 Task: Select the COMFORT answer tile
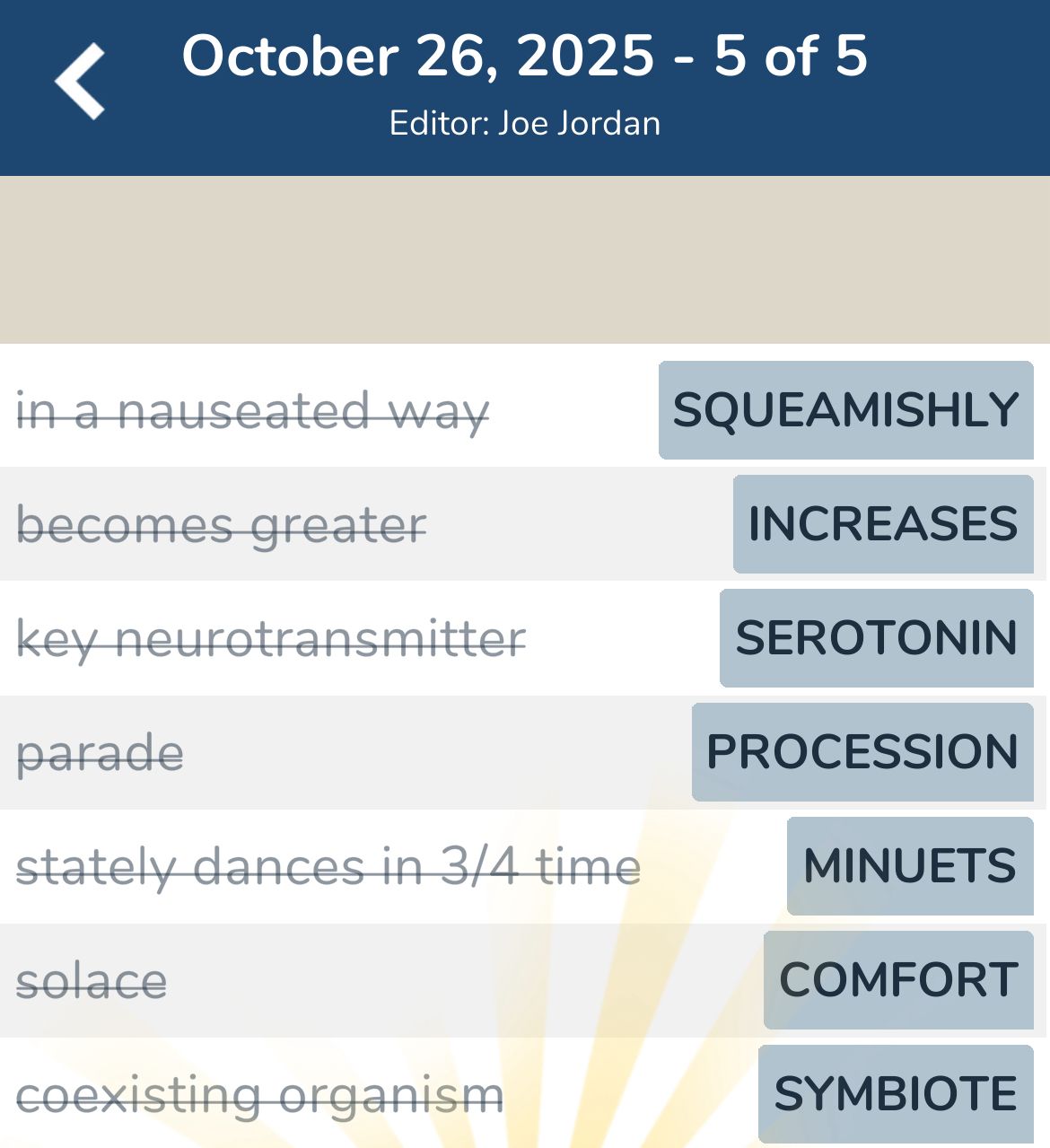click(898, 980)
